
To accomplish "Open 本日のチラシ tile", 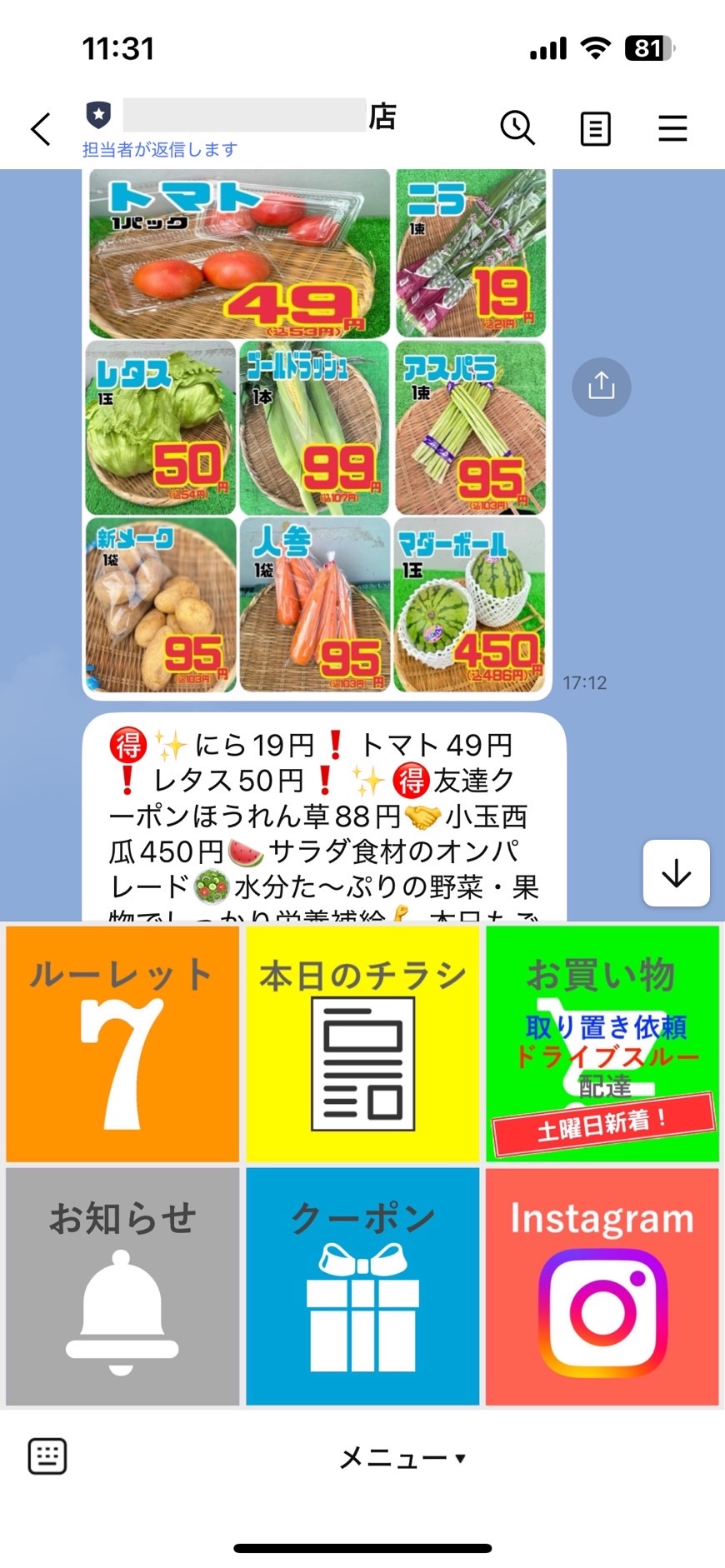I will click(x=362, y=1043).
